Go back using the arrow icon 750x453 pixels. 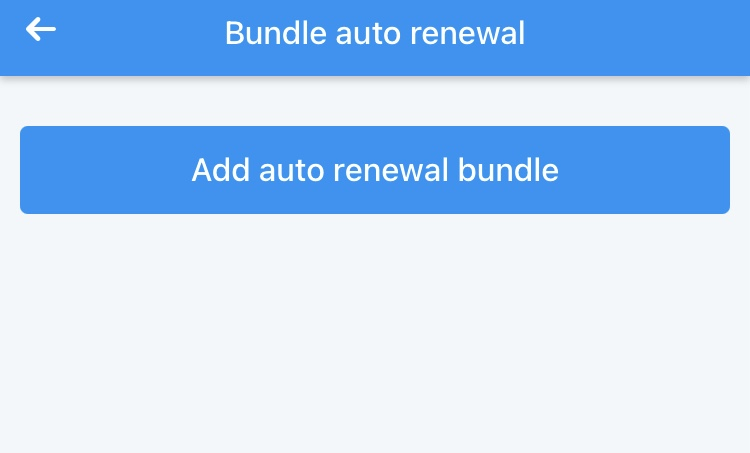[x=41, y=30]
